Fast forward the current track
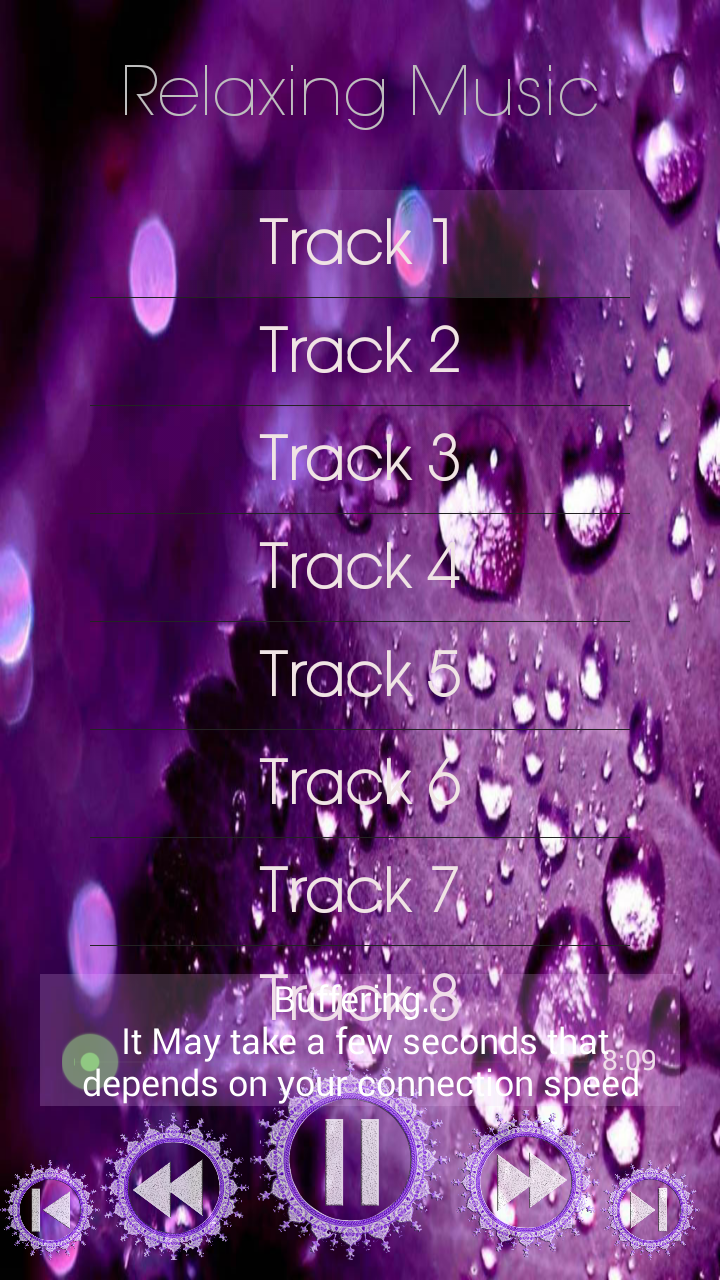The height and width of the screenshot is (1280, 720). coord(532,1184)
